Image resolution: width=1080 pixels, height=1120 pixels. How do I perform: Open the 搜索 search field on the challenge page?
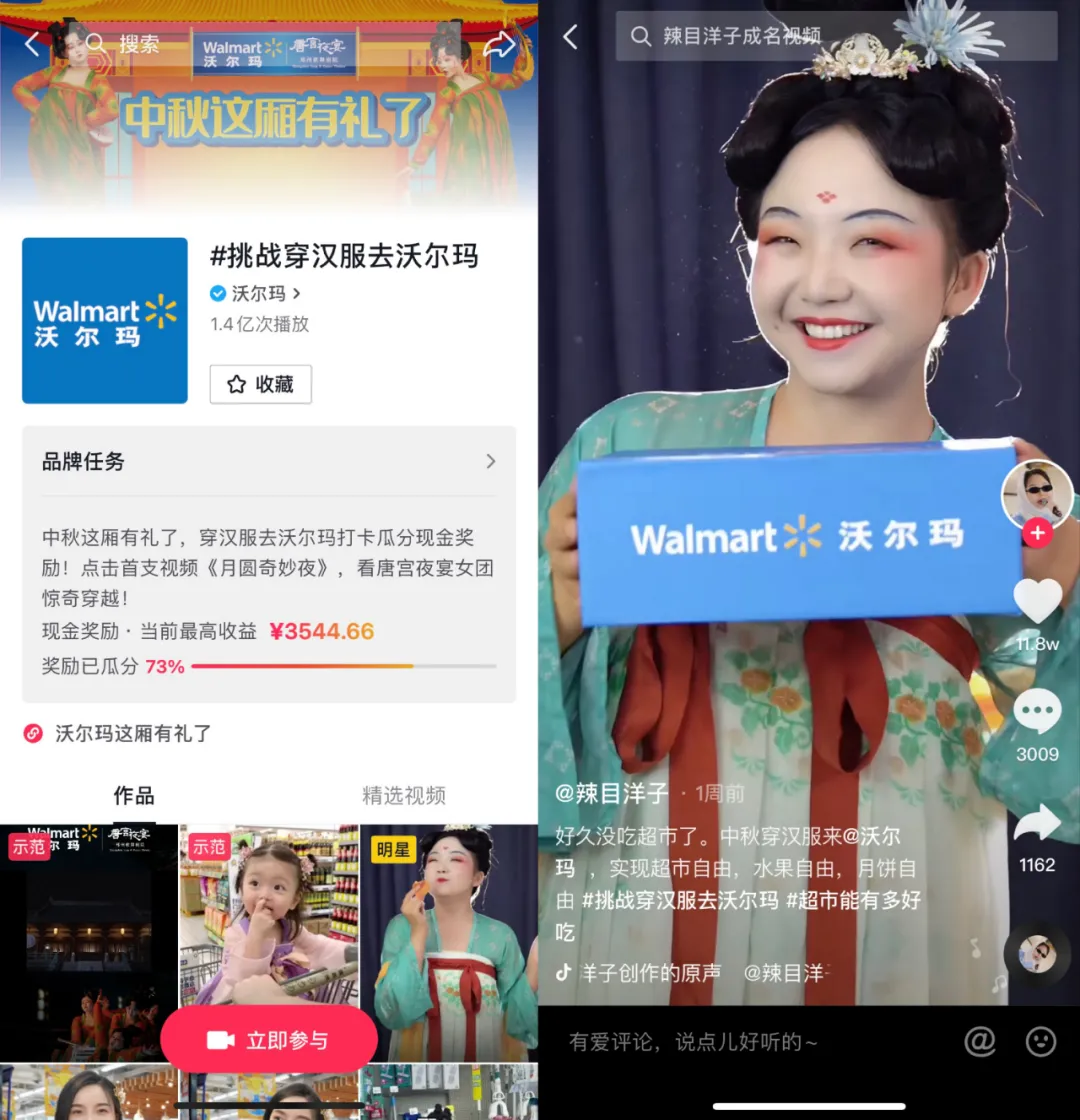[125, 44]
